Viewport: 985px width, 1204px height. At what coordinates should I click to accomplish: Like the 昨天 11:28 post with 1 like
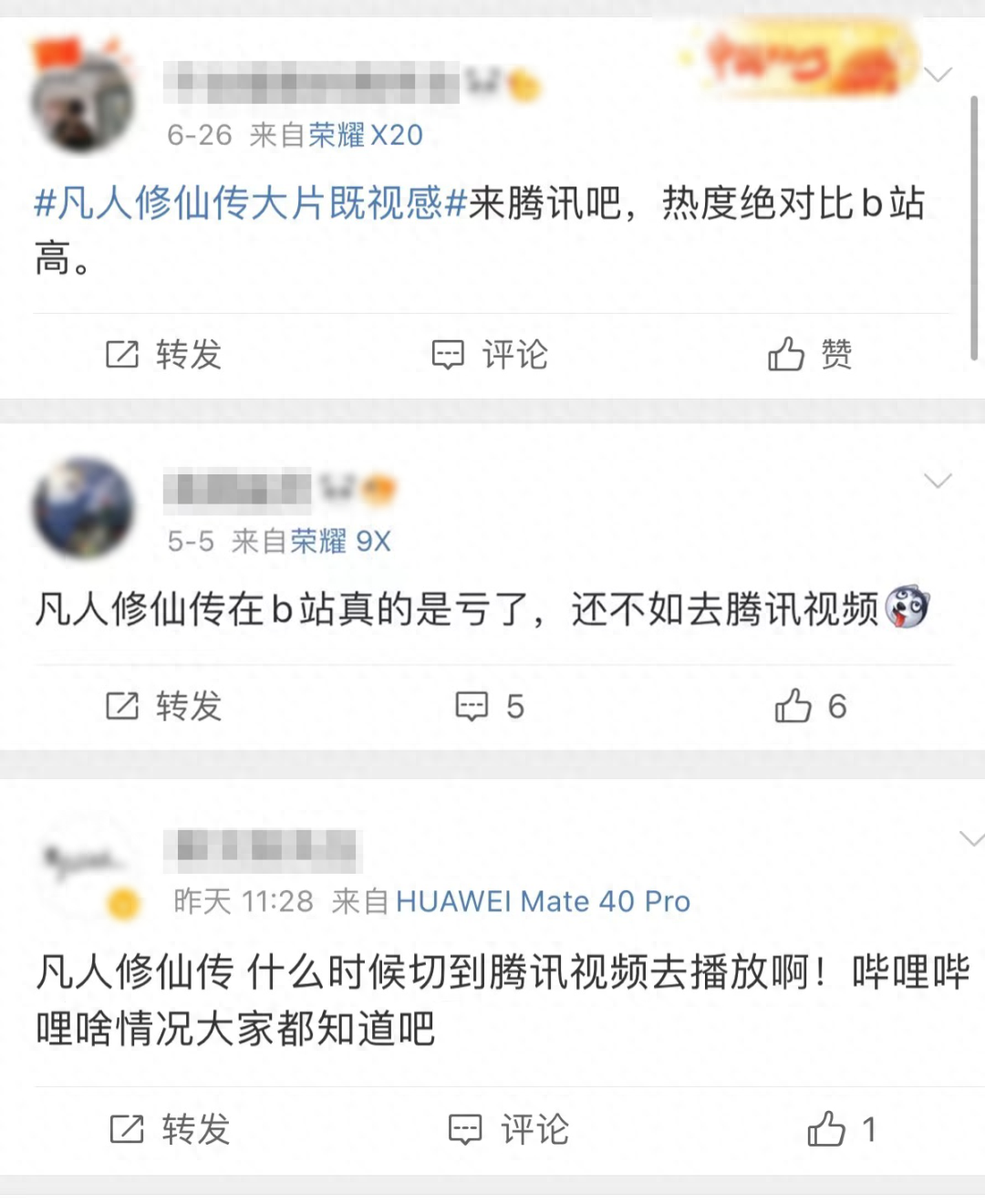840,1129
